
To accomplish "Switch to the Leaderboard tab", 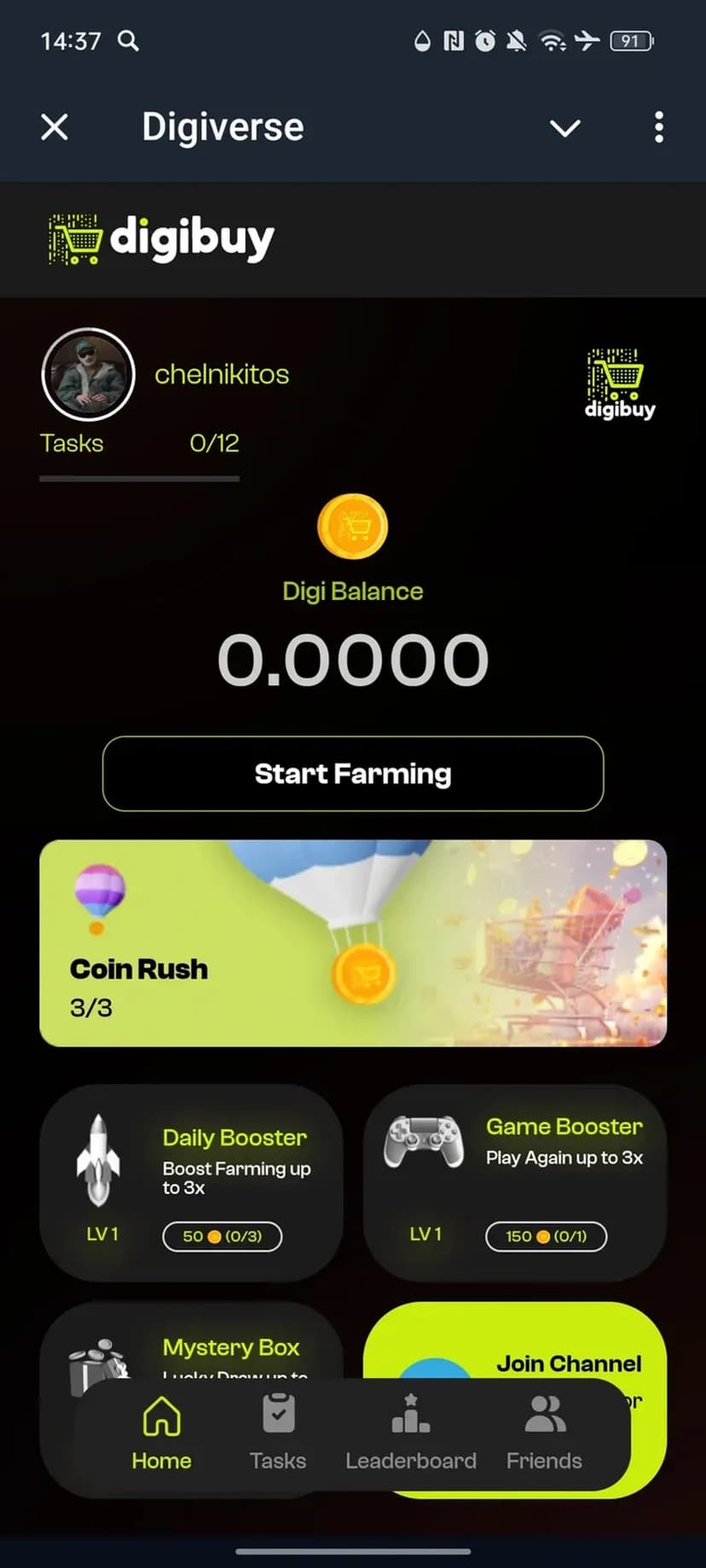I will (410, 1433).
